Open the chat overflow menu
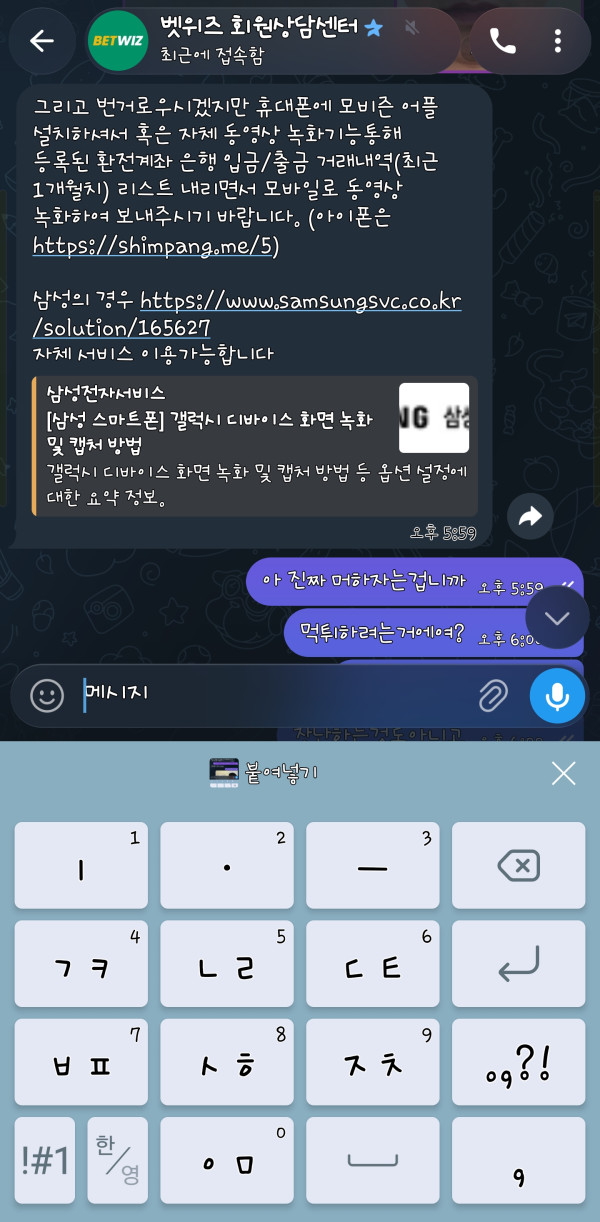 (x=557, y=41)
